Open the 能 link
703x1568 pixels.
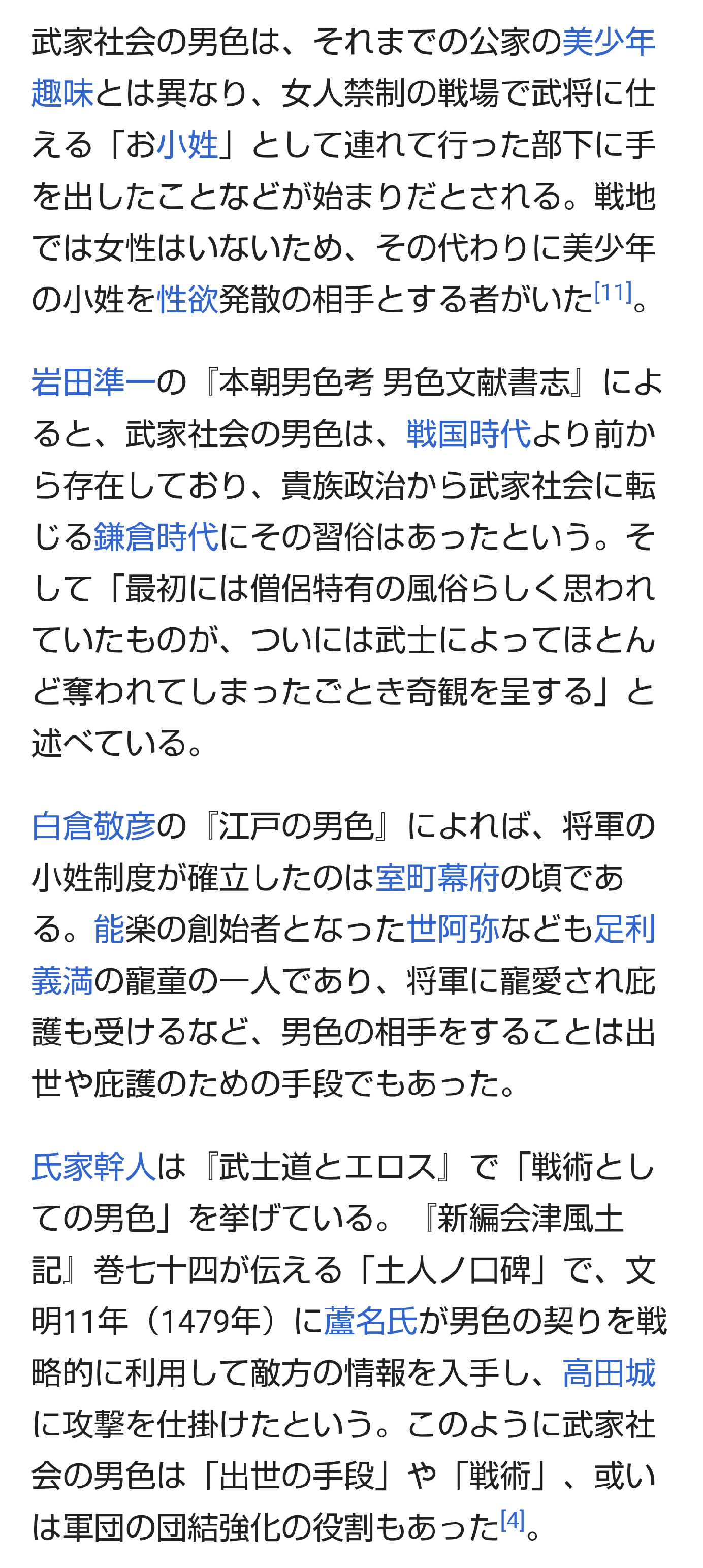[x=109, y=930]
